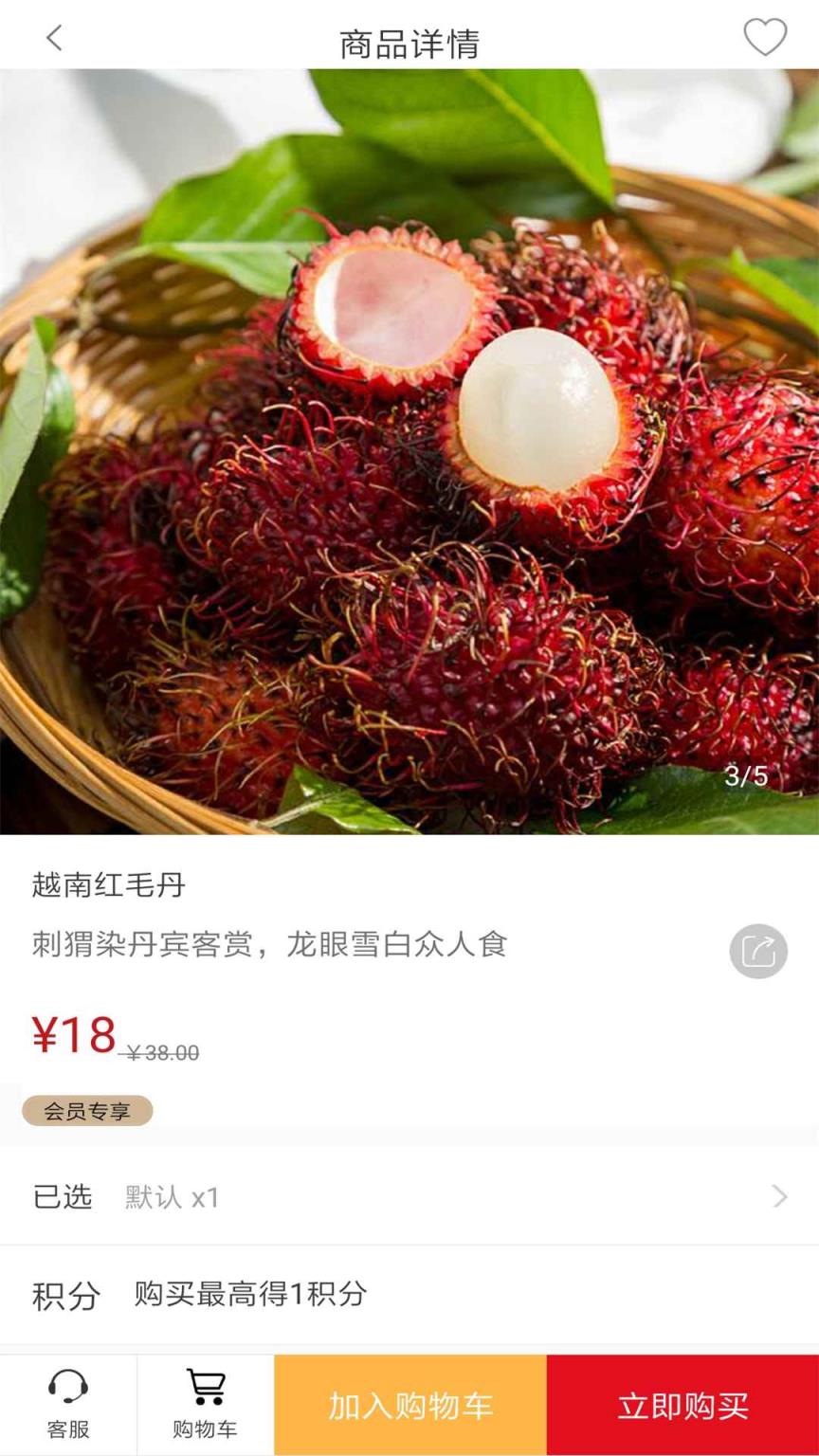Image resolution: width=819 pixels, height=1456 pixels.
Task: Tap the heart icon to favorite this product
Action: [x=765, y=37]
